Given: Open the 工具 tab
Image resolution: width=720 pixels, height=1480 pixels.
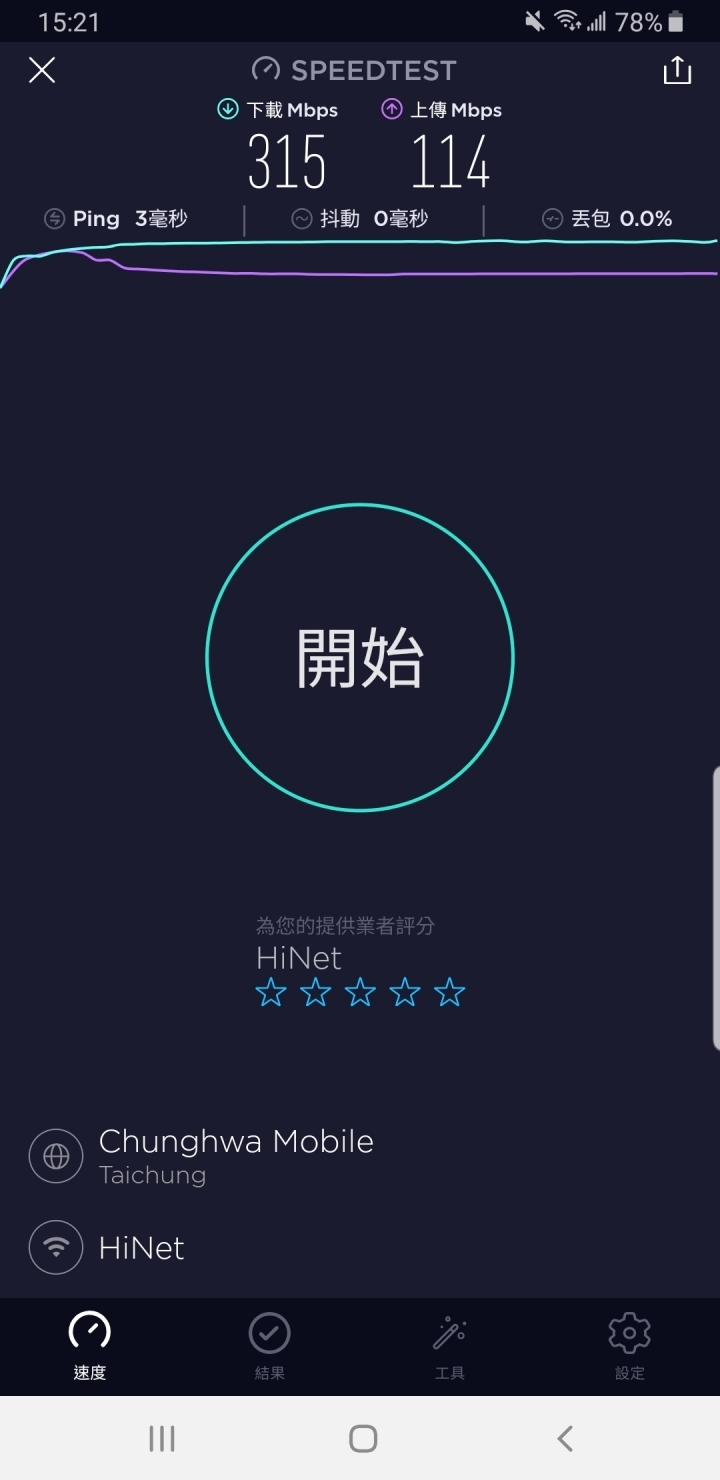Looking at the screenshot, I should point(450,1347).
